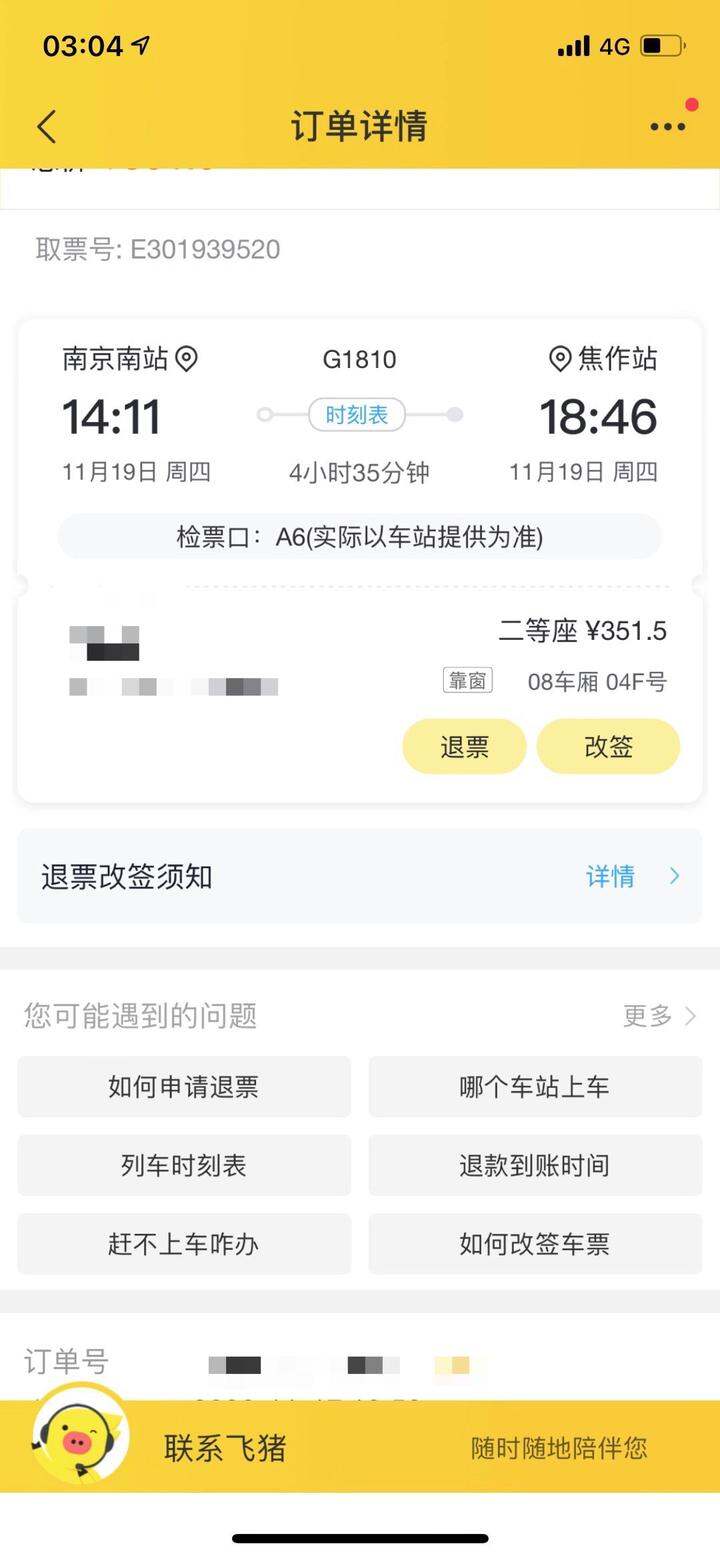720x1558 pixels.
Task: Open the 赶不上车咋办 question
Action: click(184, 1244)
